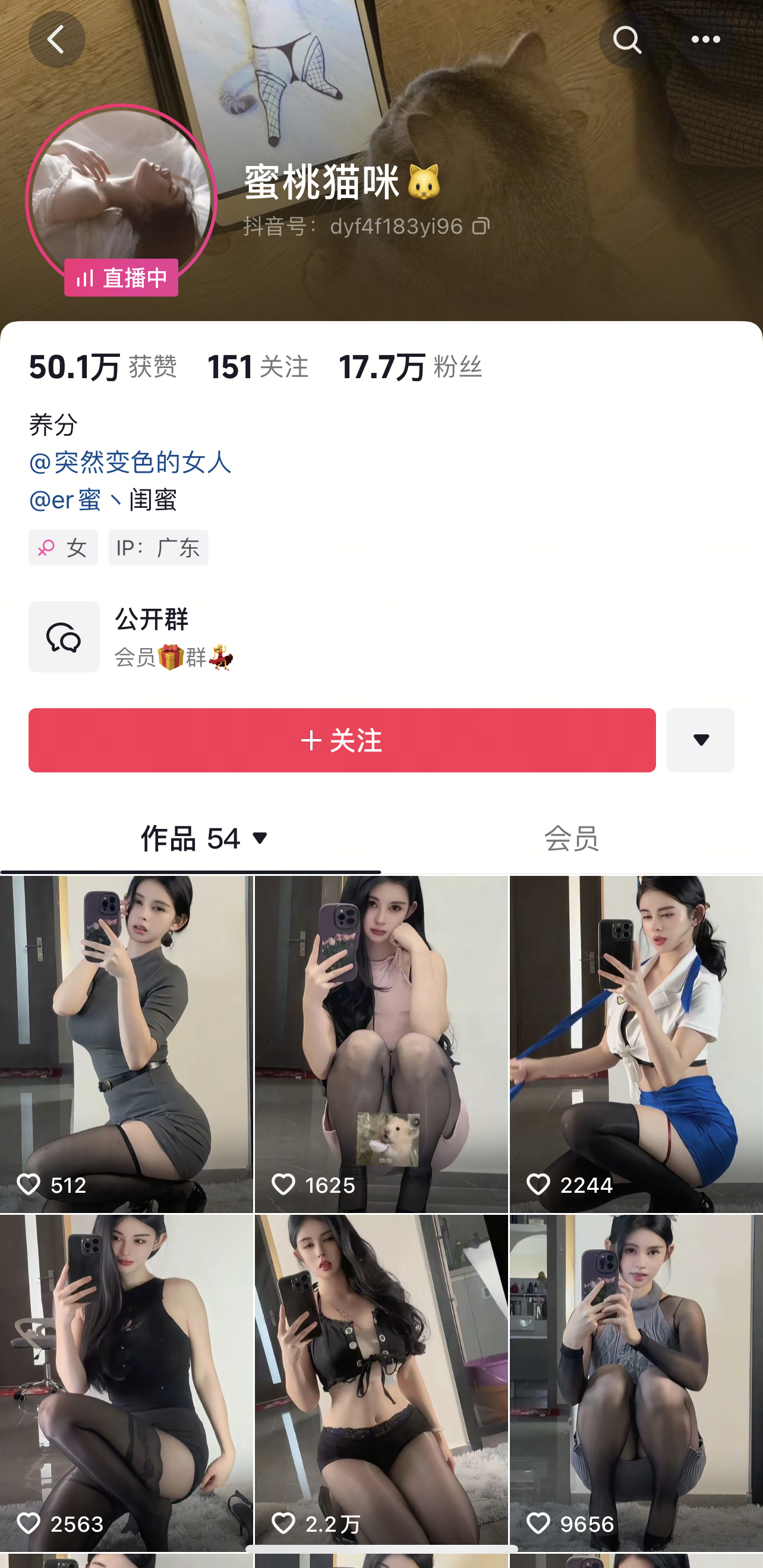Open mentioned user @突然变色的女人
Screen dimensions: 763x1568
click(x=130, y=463)
